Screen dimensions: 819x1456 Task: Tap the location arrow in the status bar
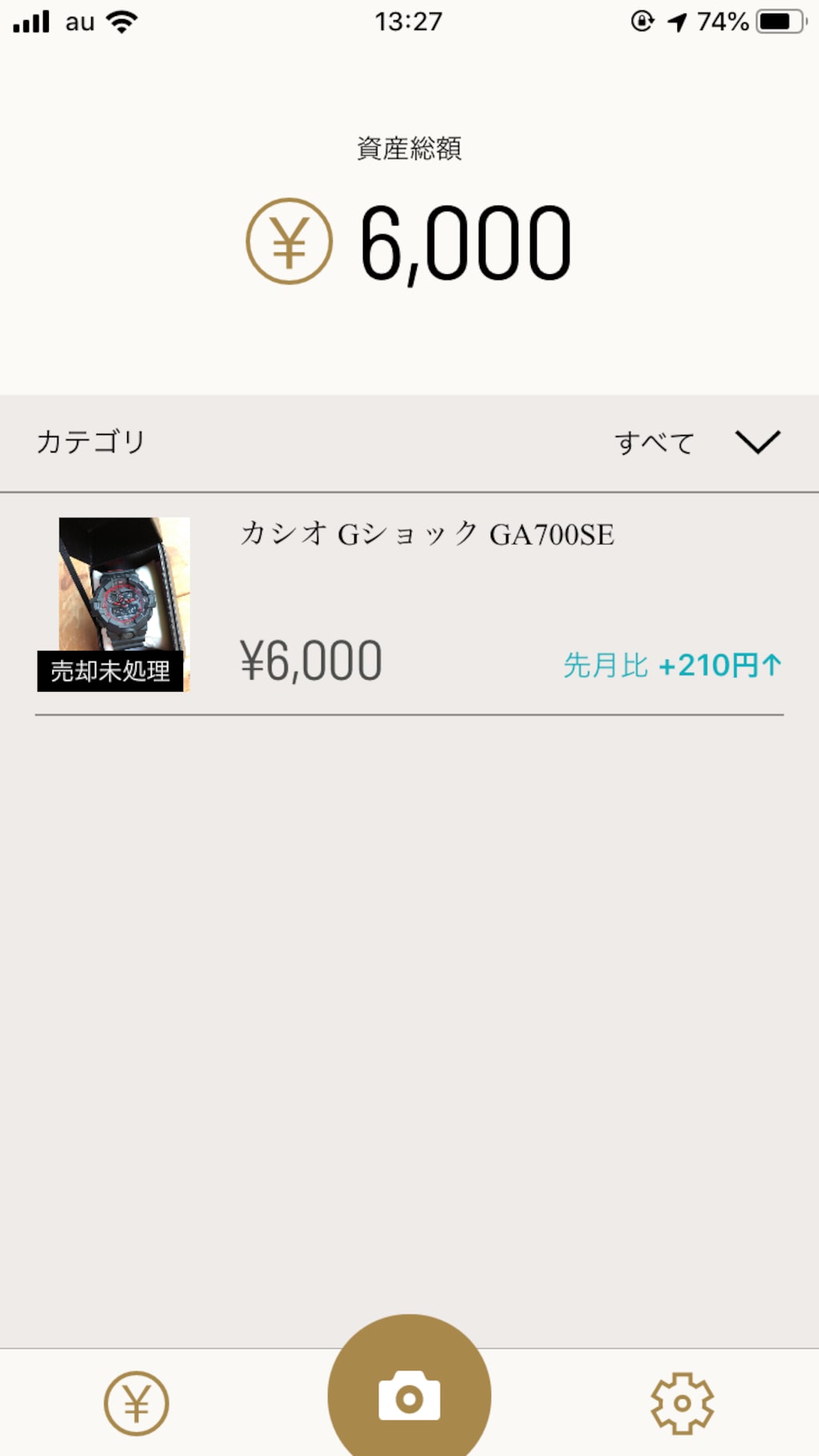(680, 22)
